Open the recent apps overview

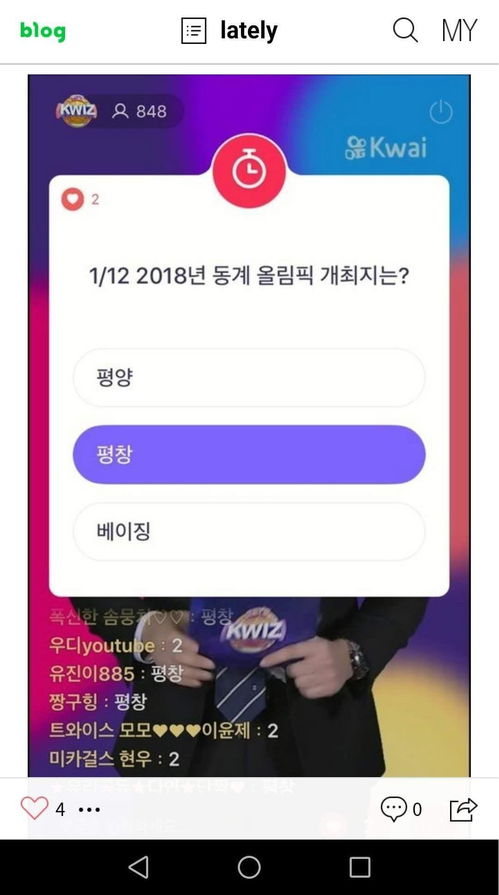tap(360, 867)
